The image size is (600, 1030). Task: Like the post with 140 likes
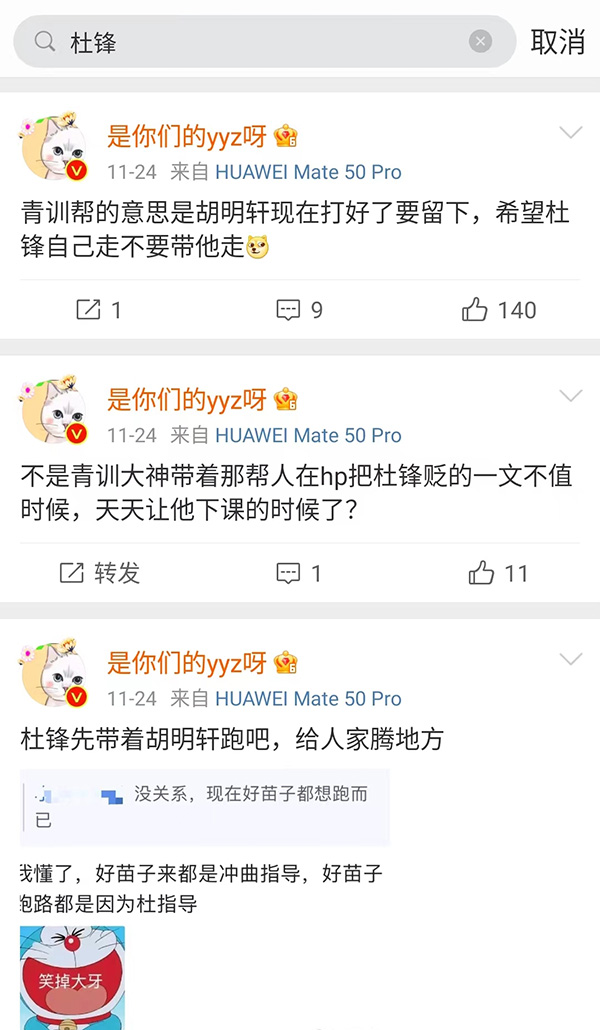[x=499, y=310]
